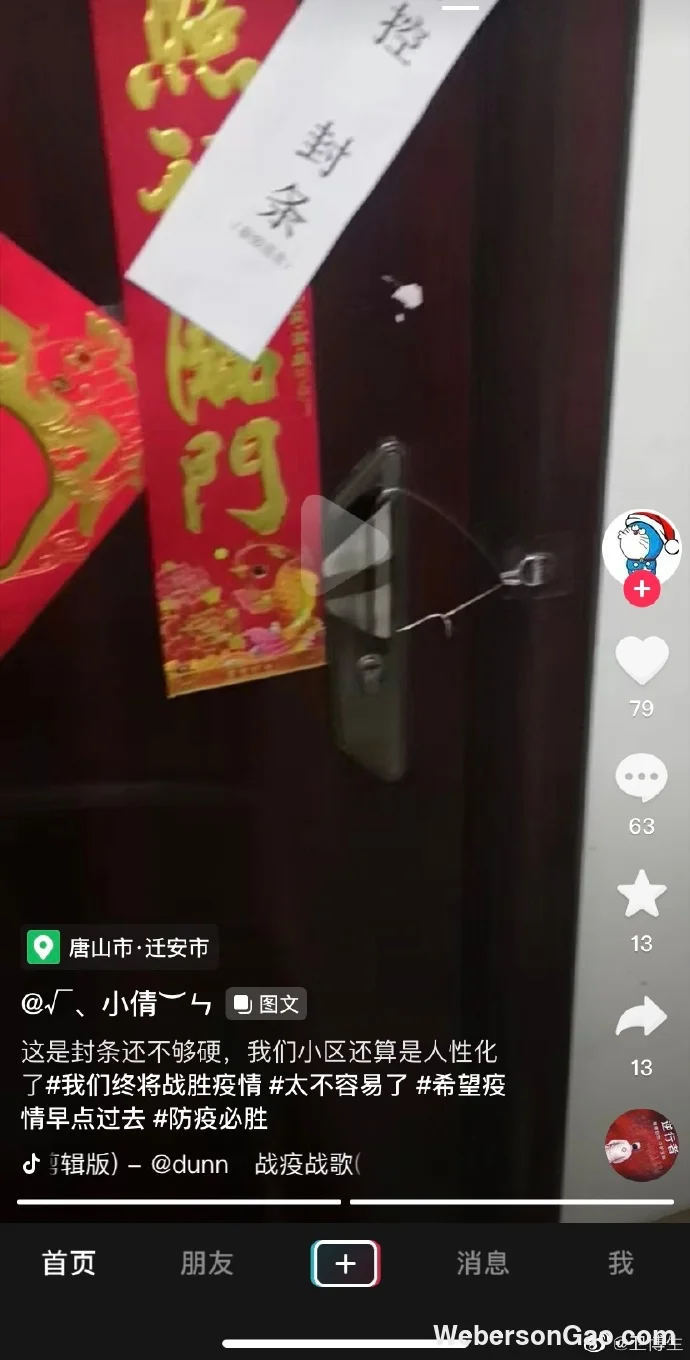Open the spinning music disc

(641, 1145)
